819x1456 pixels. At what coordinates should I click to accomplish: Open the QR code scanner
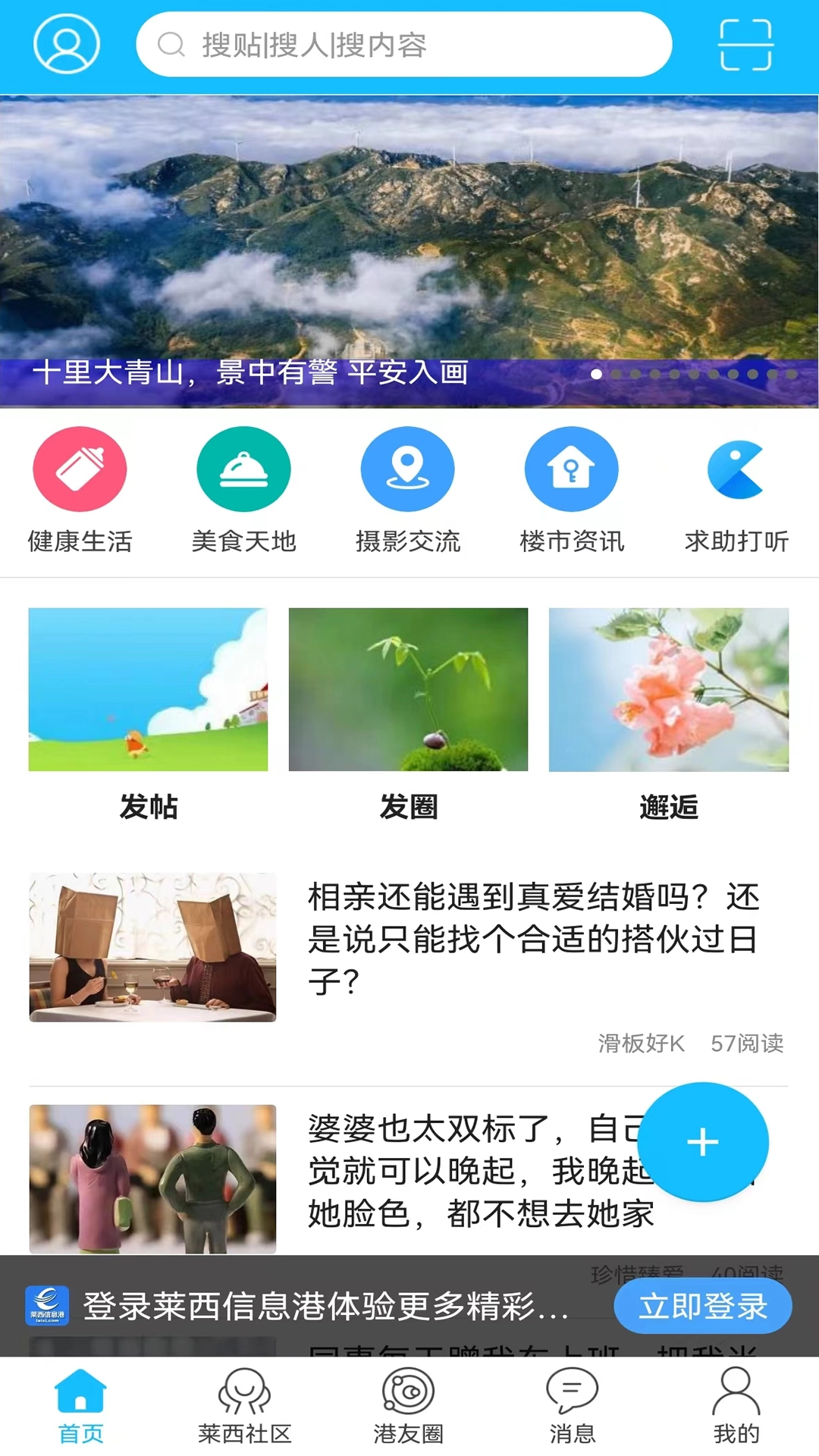[x=745, y=45]
